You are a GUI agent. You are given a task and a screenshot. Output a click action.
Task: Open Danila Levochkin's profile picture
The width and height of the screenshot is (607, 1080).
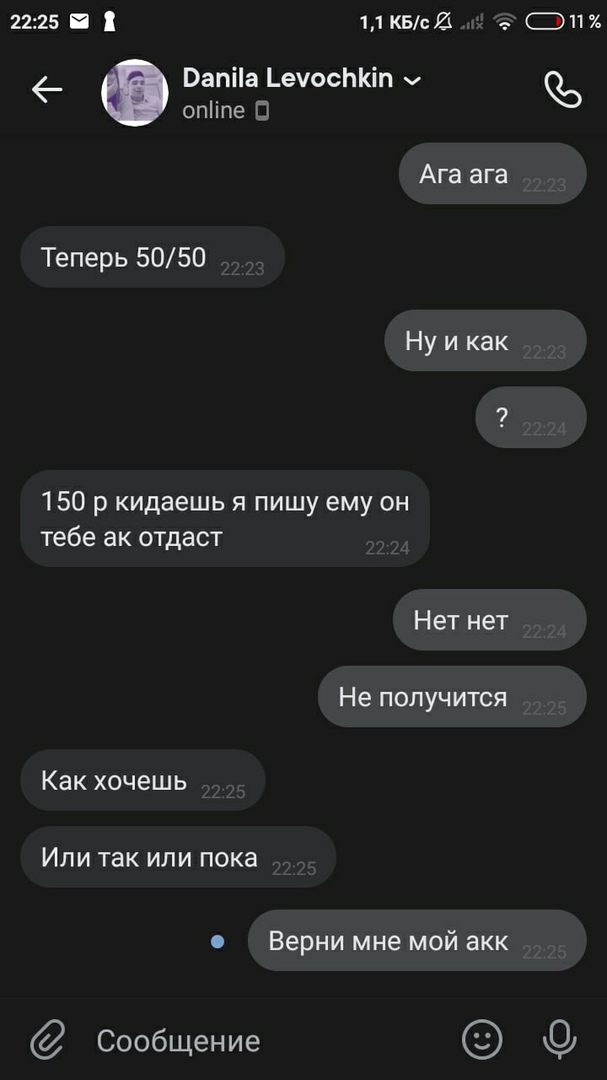[134, 92]
